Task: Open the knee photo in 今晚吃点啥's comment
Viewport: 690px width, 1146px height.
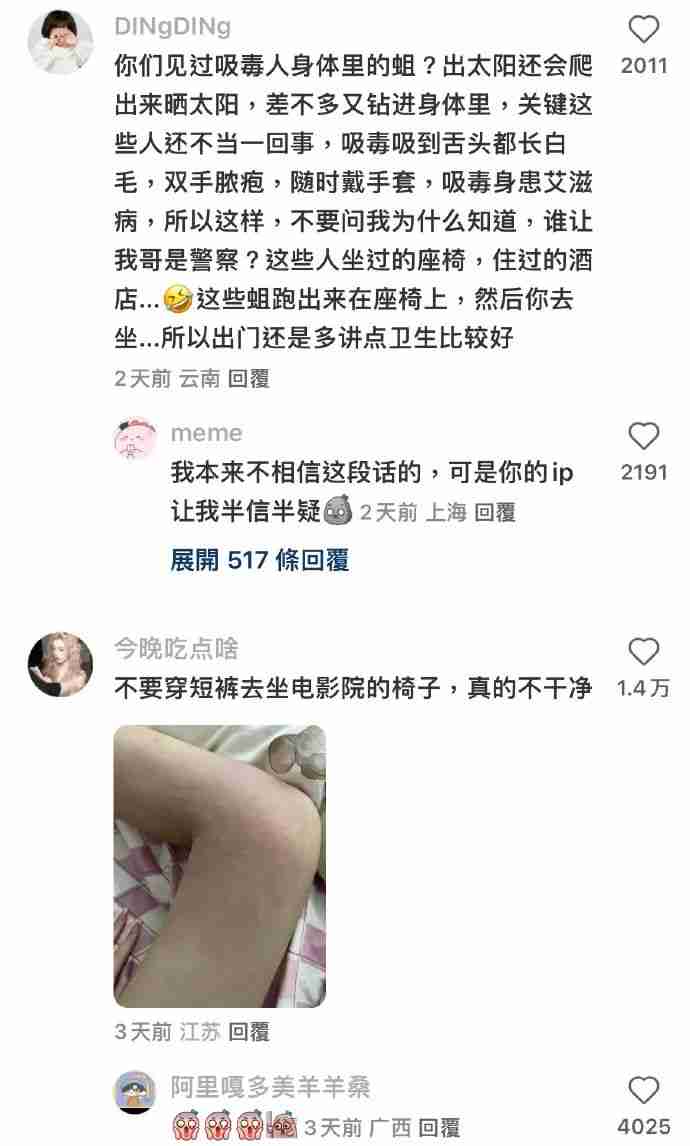Action: [x=219, y=866]
